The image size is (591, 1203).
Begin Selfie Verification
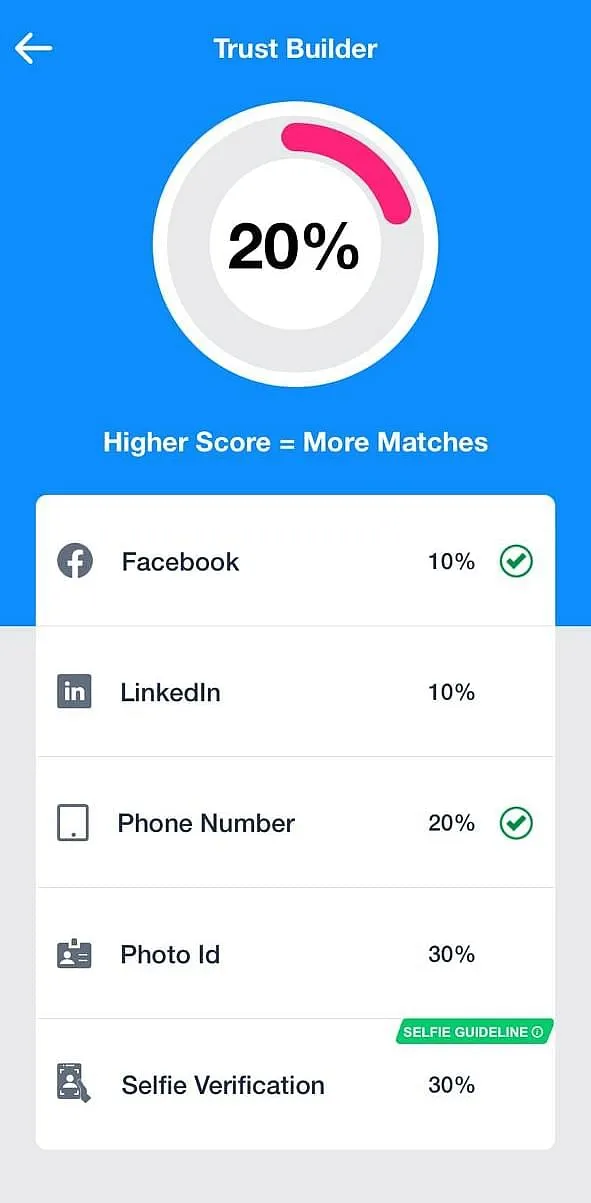[x=295, y=1085]
